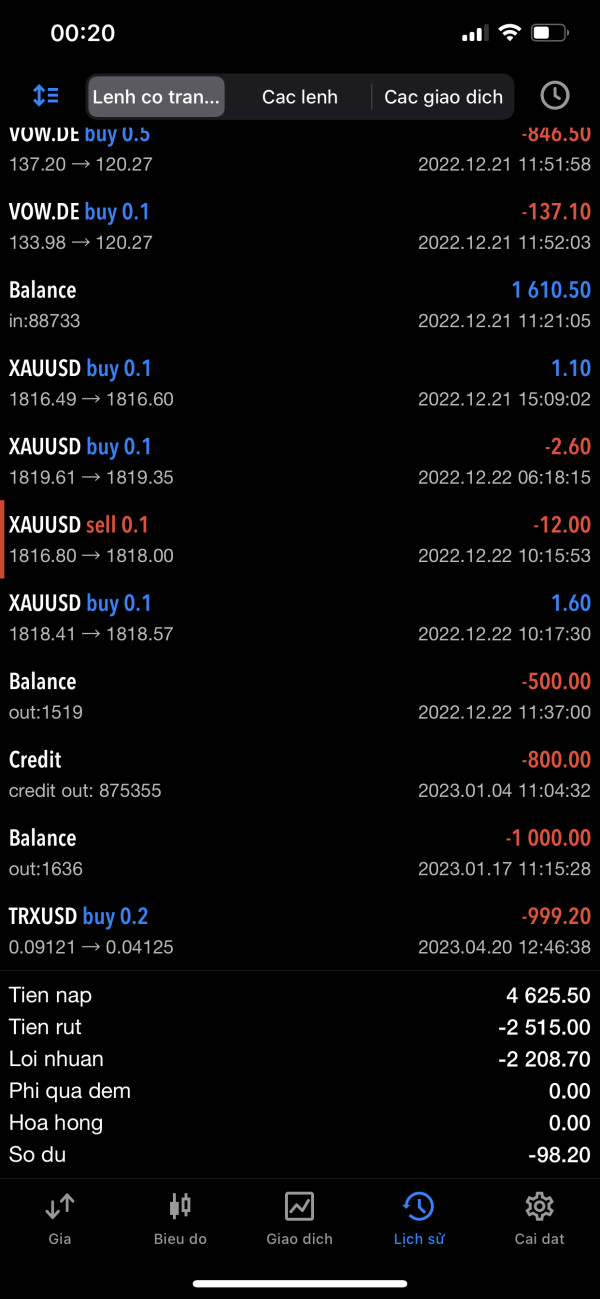Screen dimensions: 600x1299
Task: Switch to the Cac lenh segment
Action: coord(300,97)
